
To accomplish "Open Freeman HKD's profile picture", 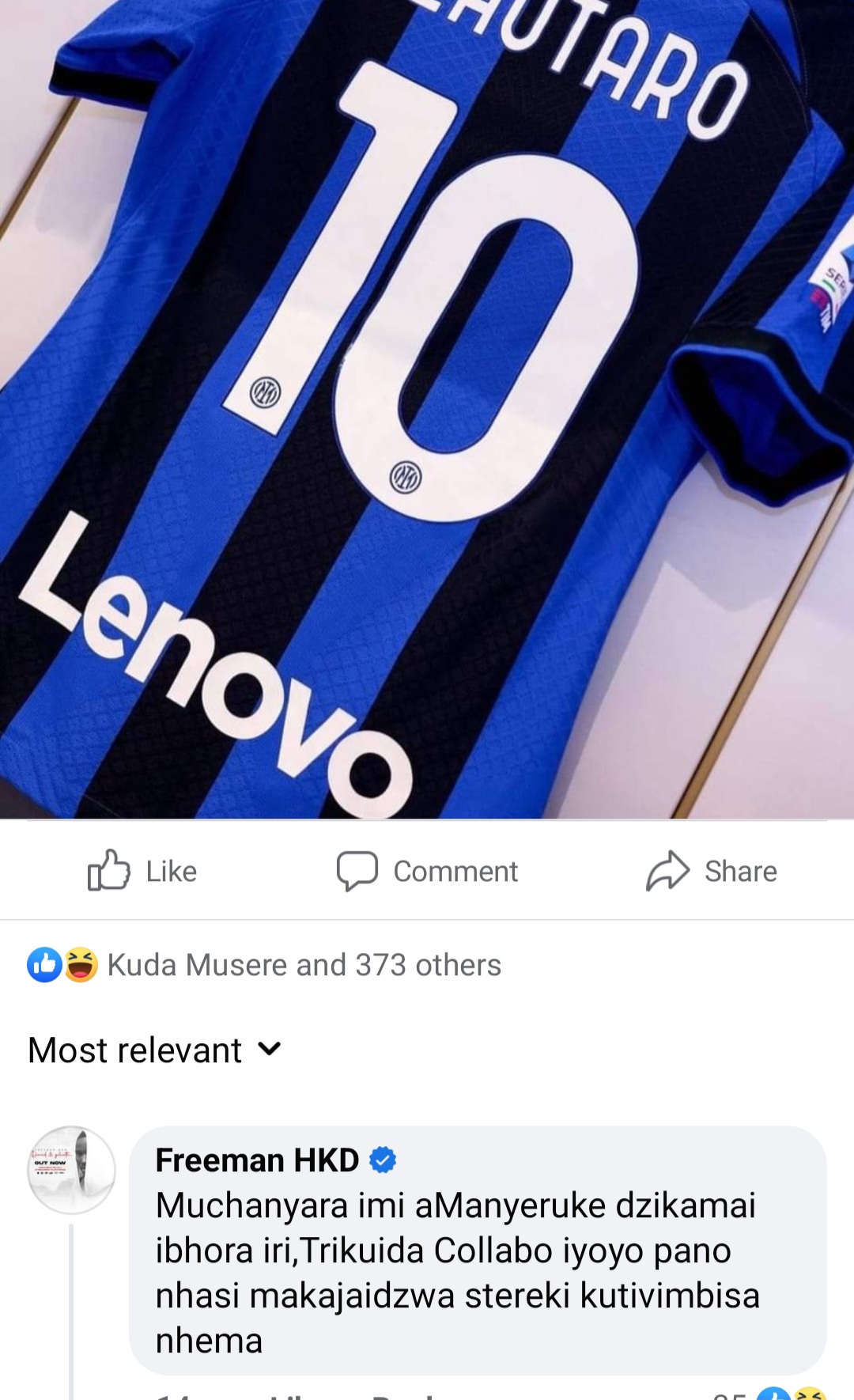I will [71, 1170].
